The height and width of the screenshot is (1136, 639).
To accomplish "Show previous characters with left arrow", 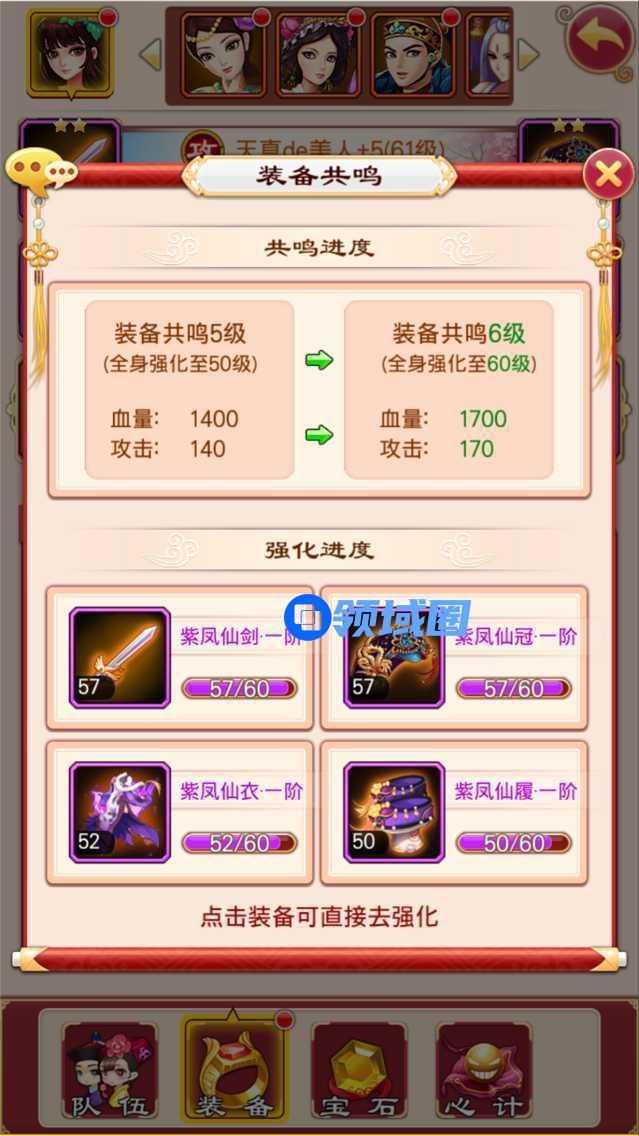I will pyautogui.click(x=150, y=55).
